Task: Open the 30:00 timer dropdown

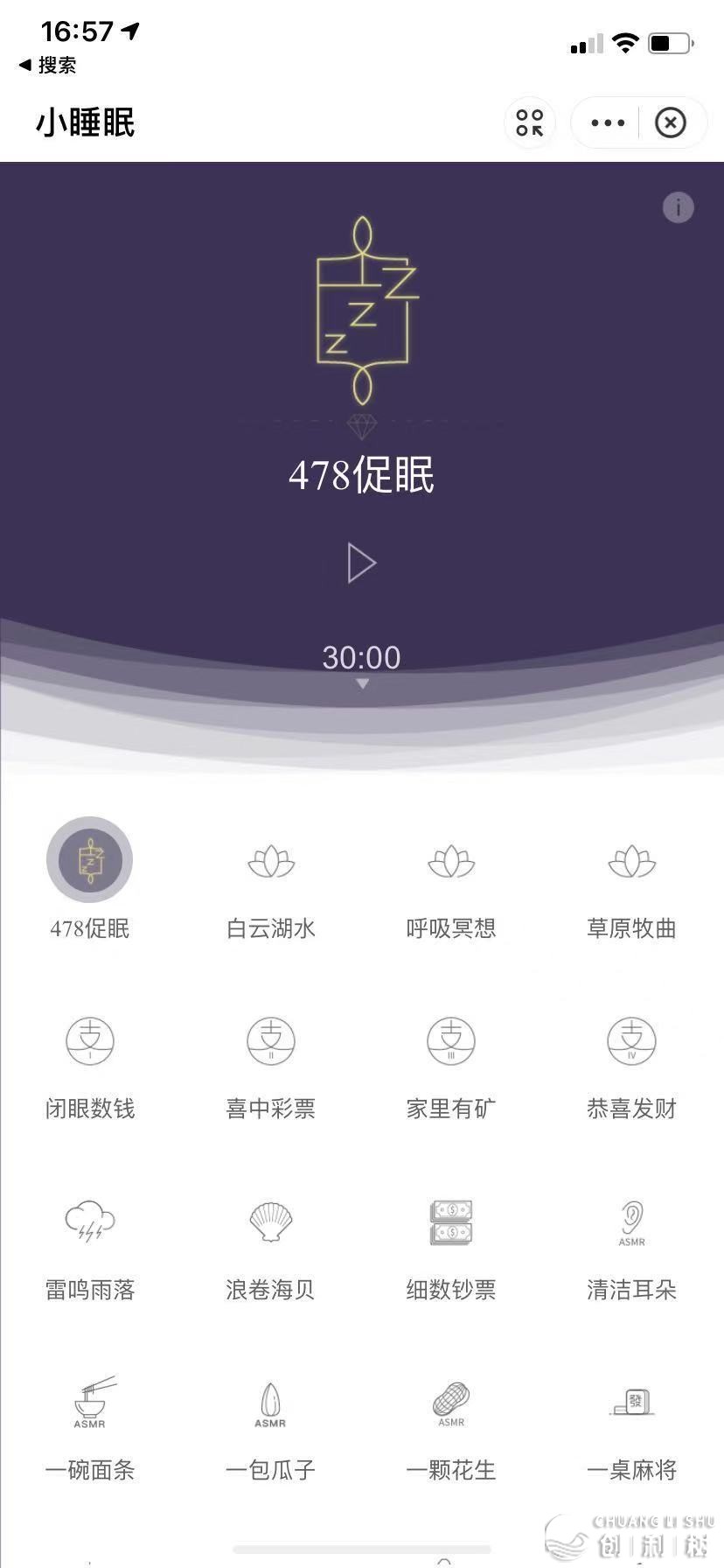Action: pos(361,666)
